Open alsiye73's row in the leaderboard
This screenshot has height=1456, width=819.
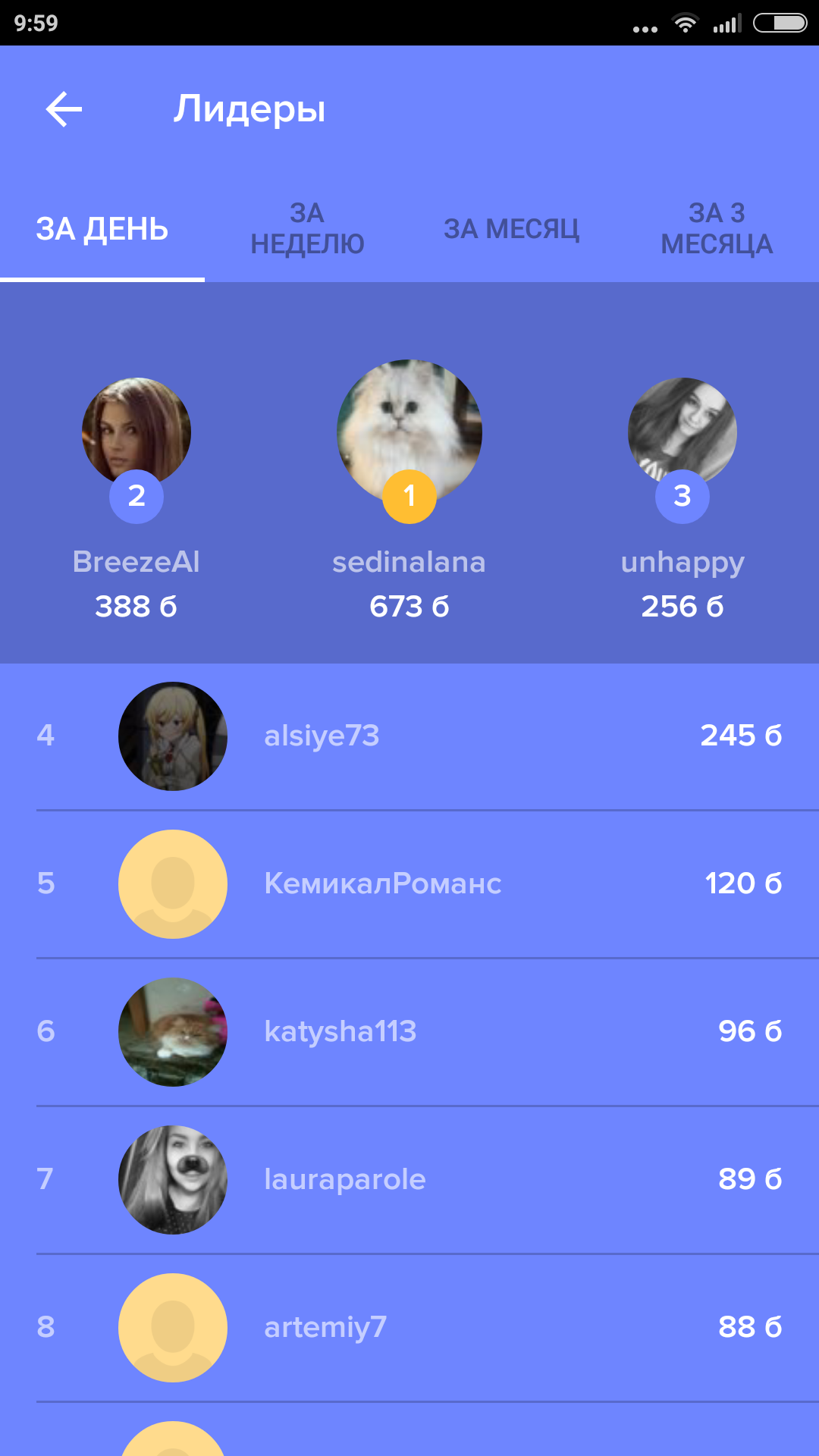[409, 736]
